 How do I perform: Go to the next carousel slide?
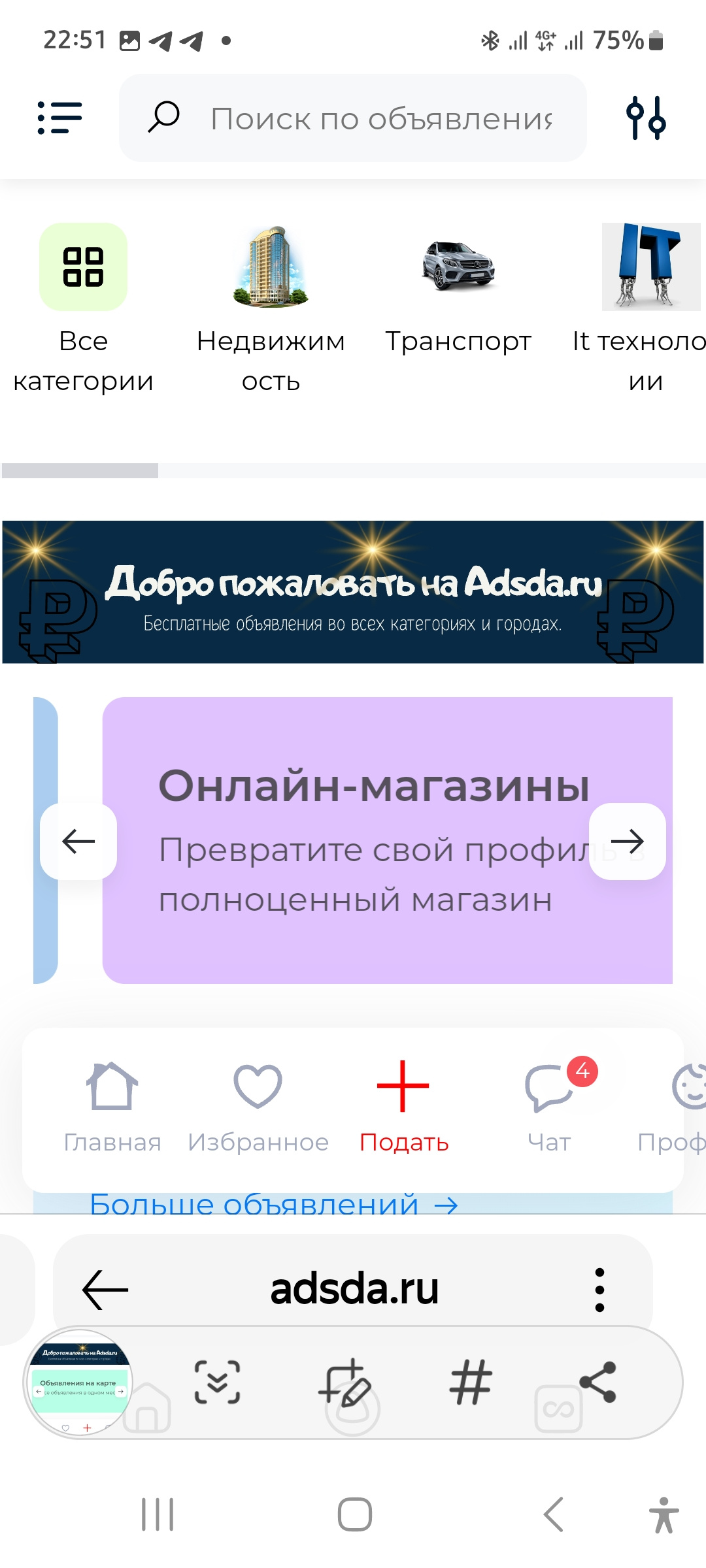coord(628,841)
